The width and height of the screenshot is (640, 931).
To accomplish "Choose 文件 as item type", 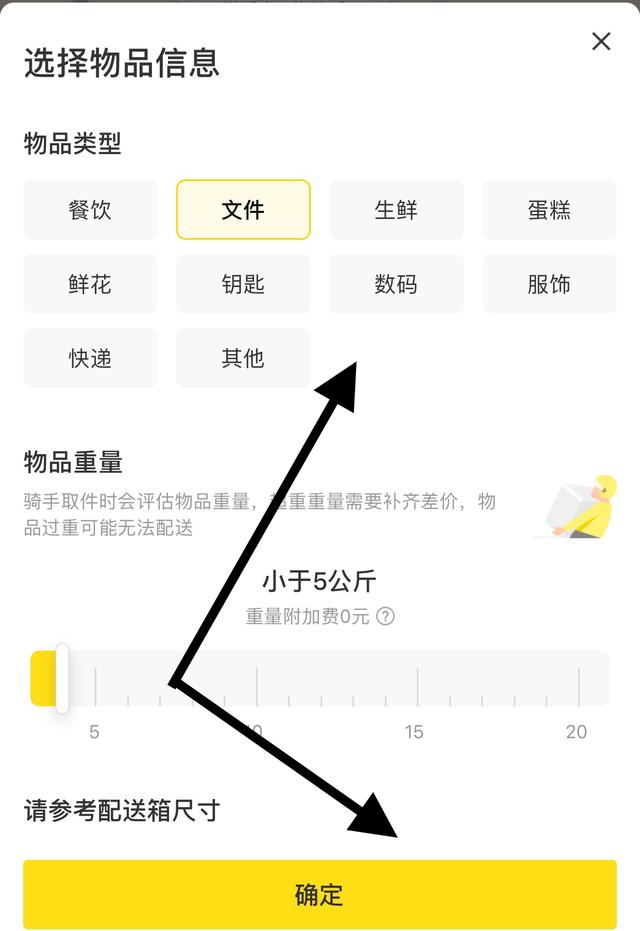I will coord(243,210).
